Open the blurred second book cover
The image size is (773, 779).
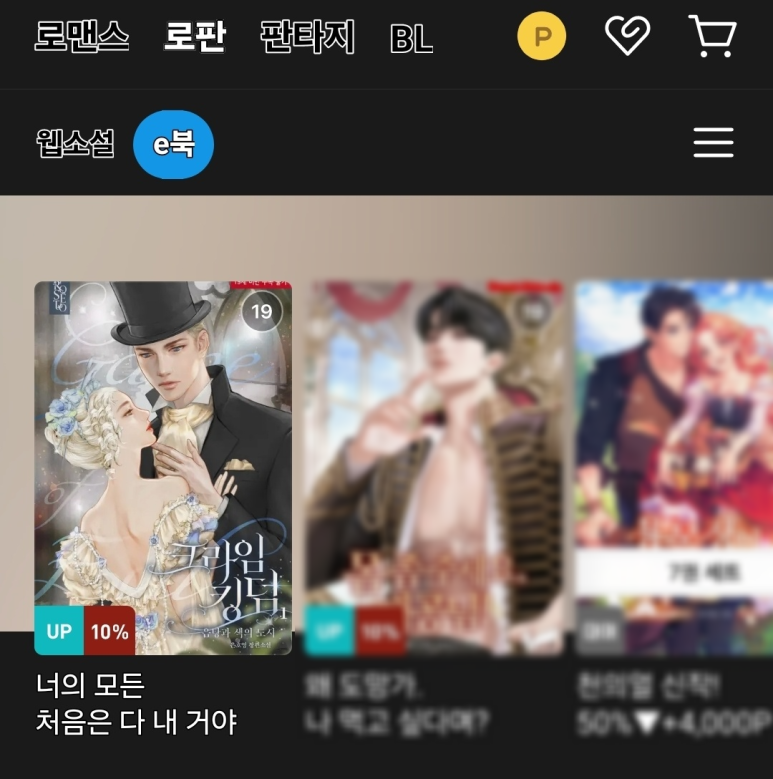pyautogui.click(x=434, y=468)
